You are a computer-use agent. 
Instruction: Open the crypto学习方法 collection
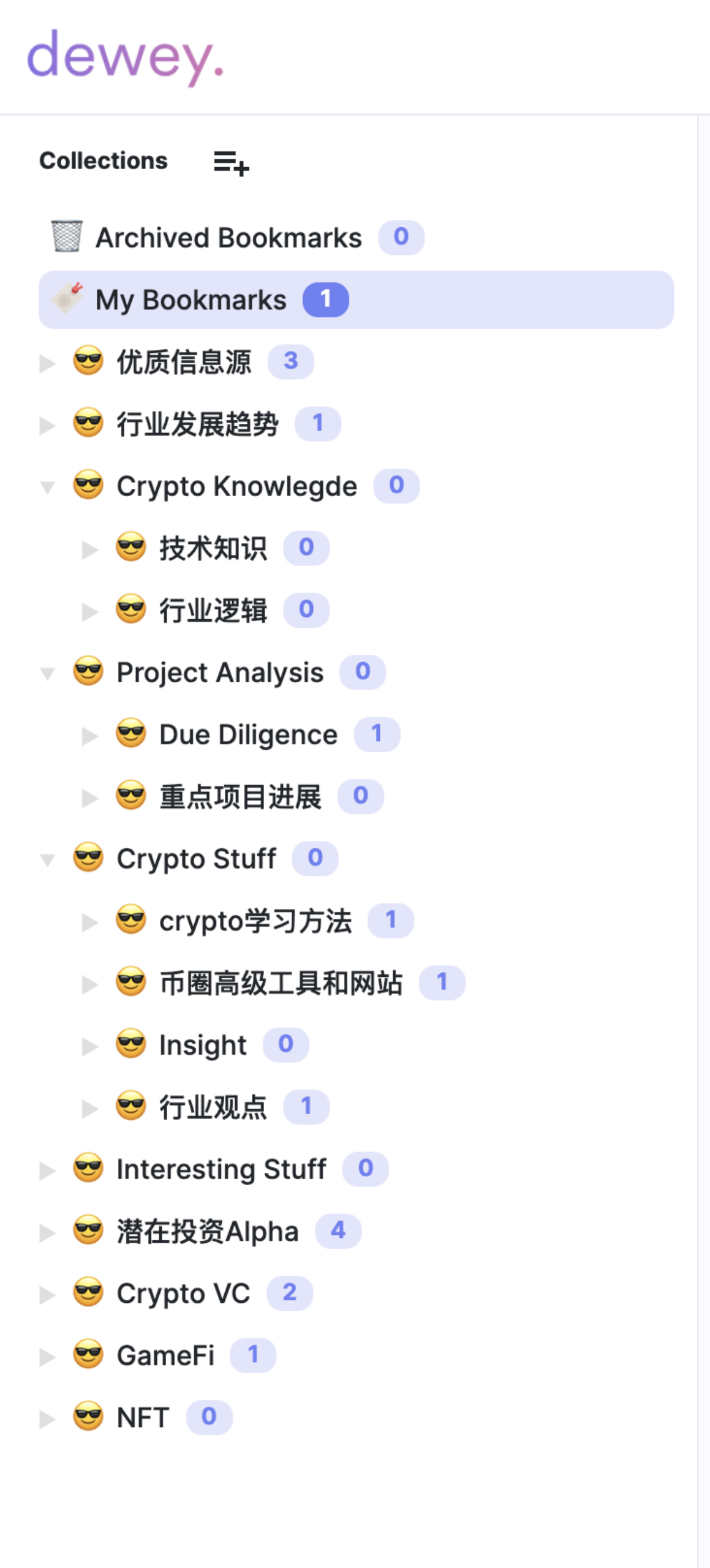(x=255, y=921)
